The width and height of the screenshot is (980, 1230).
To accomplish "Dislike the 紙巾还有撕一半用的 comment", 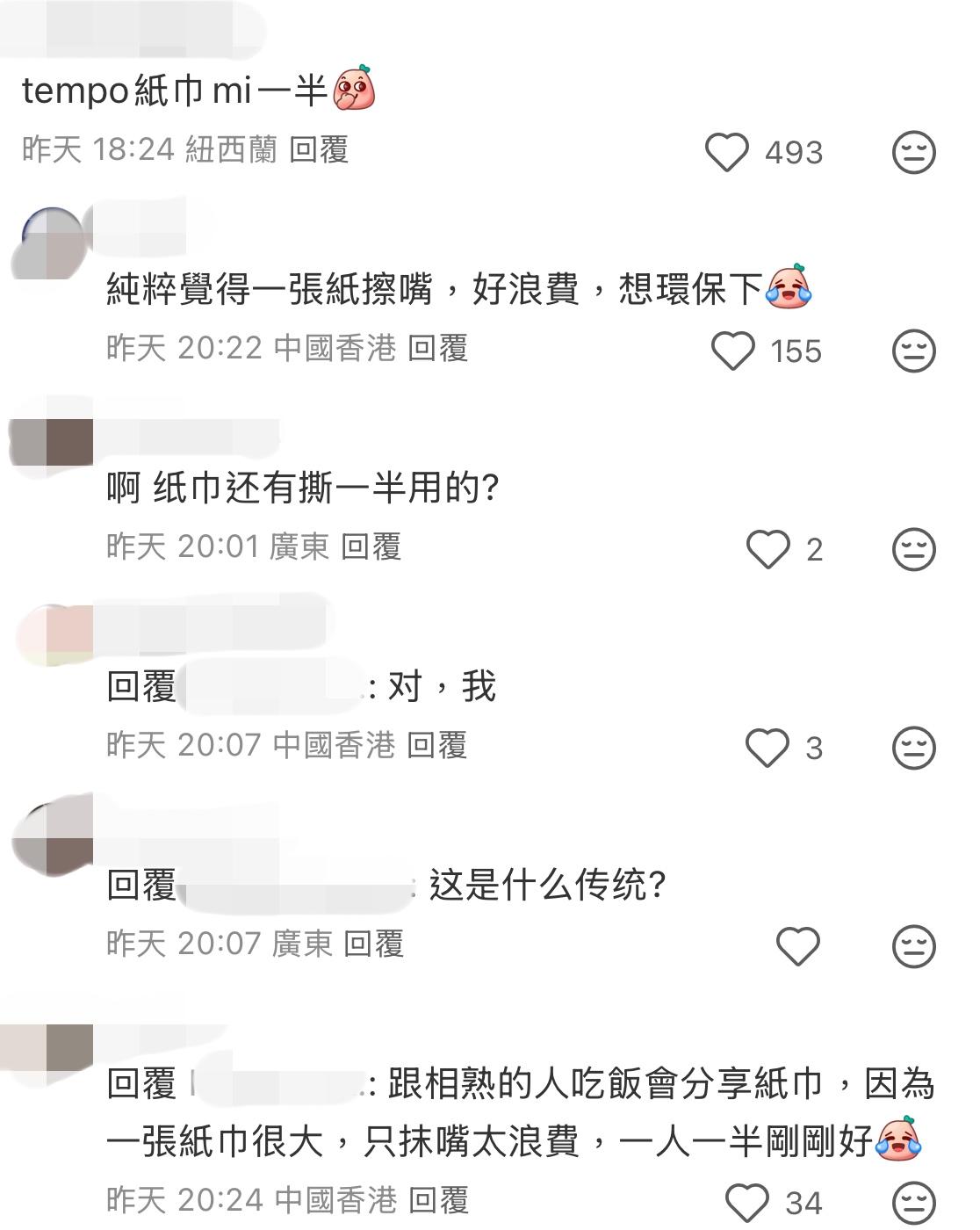I will pyautogui.click(x=913, y=550).
